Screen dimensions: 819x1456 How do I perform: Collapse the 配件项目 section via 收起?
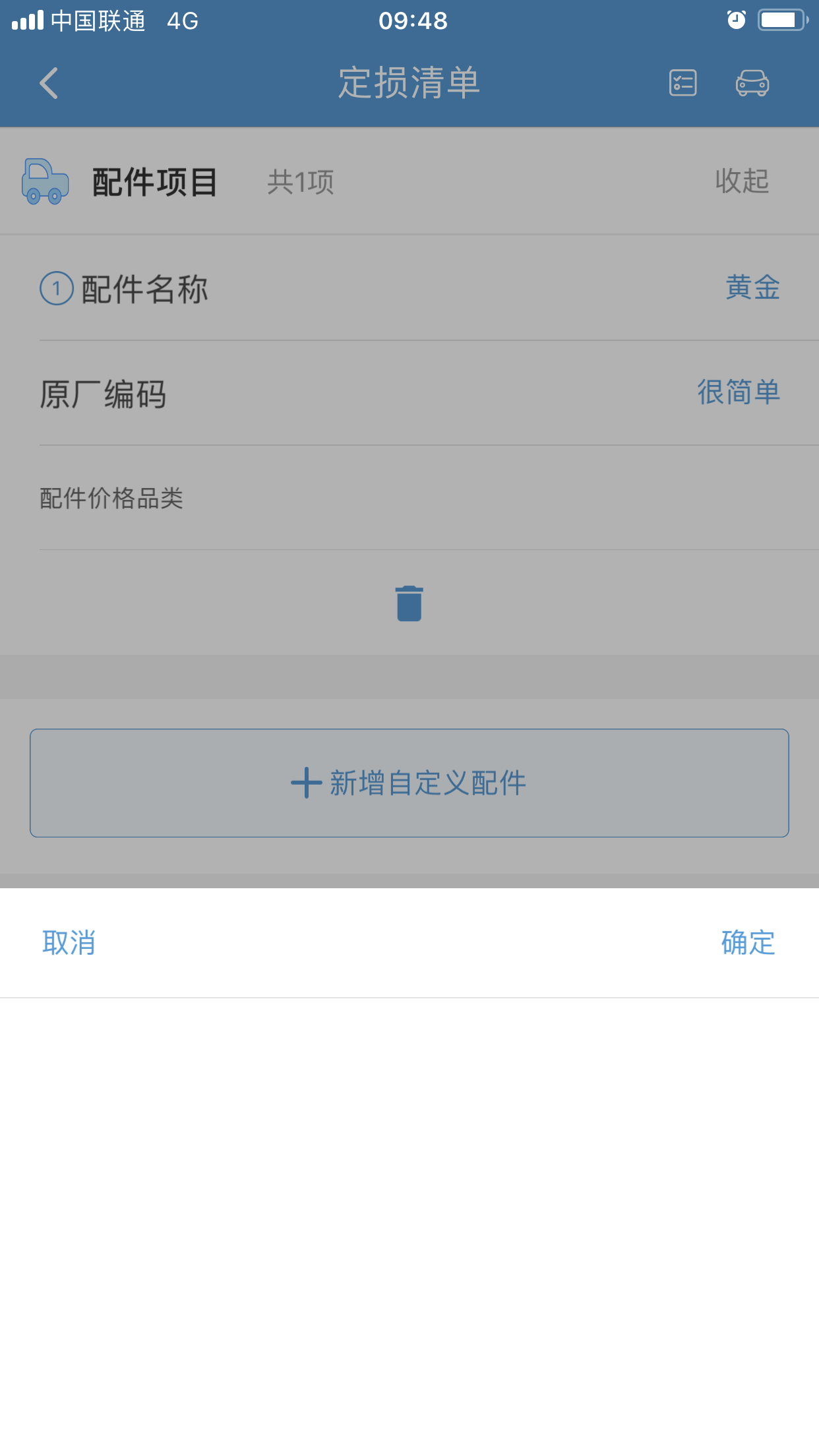coord(743,181)
